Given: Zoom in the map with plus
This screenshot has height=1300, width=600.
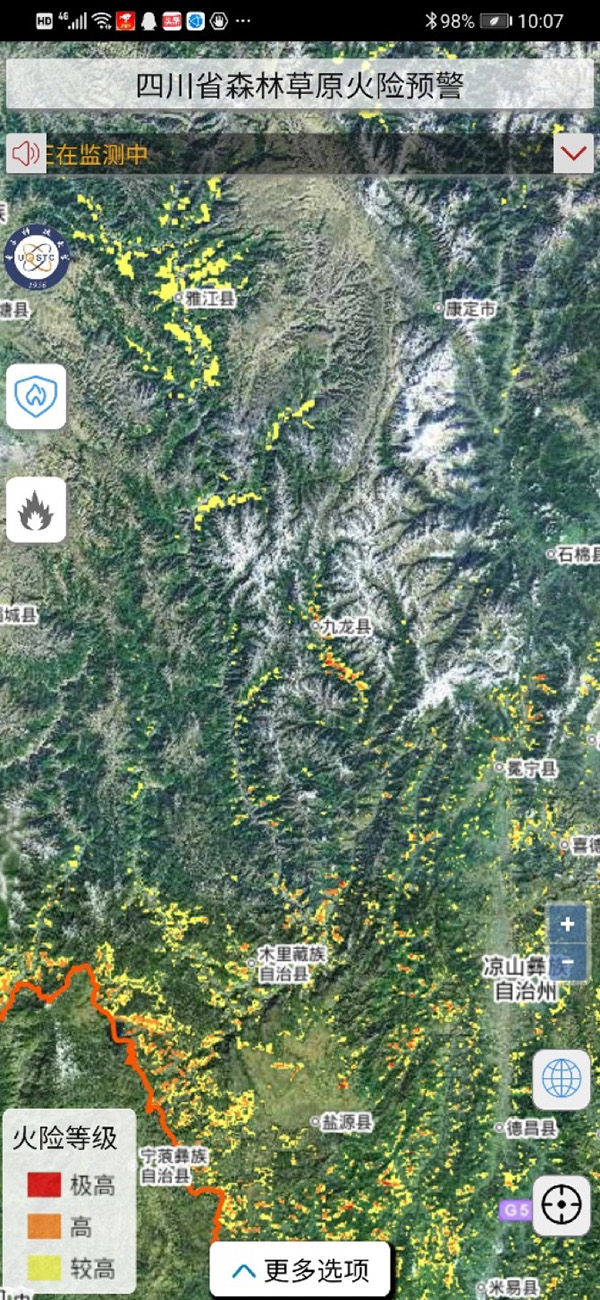Looking at the screenshot, I should (567, 924).
